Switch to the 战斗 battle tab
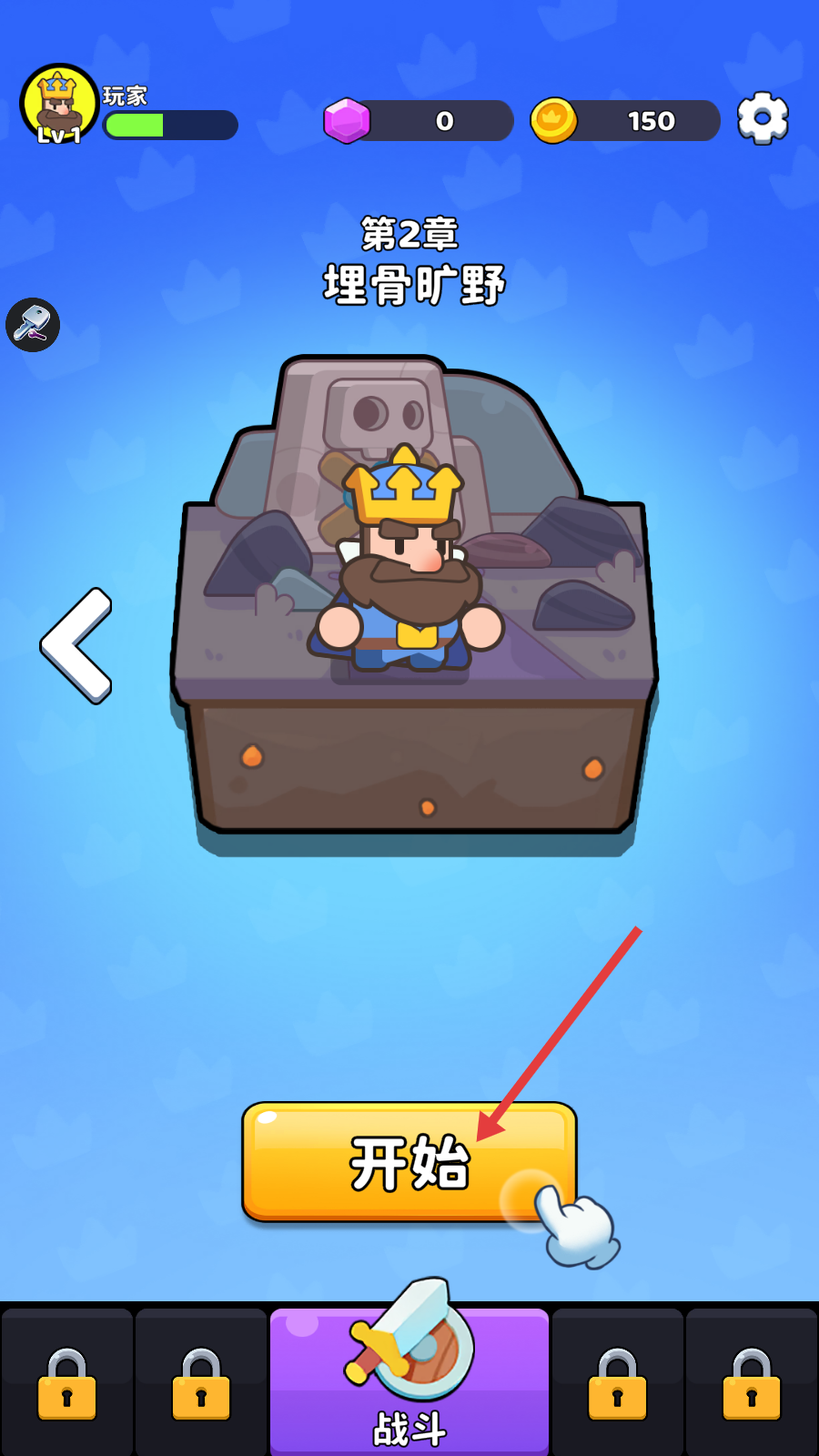The height and width of the screenshot is (1456, 819). (409, 1380)
